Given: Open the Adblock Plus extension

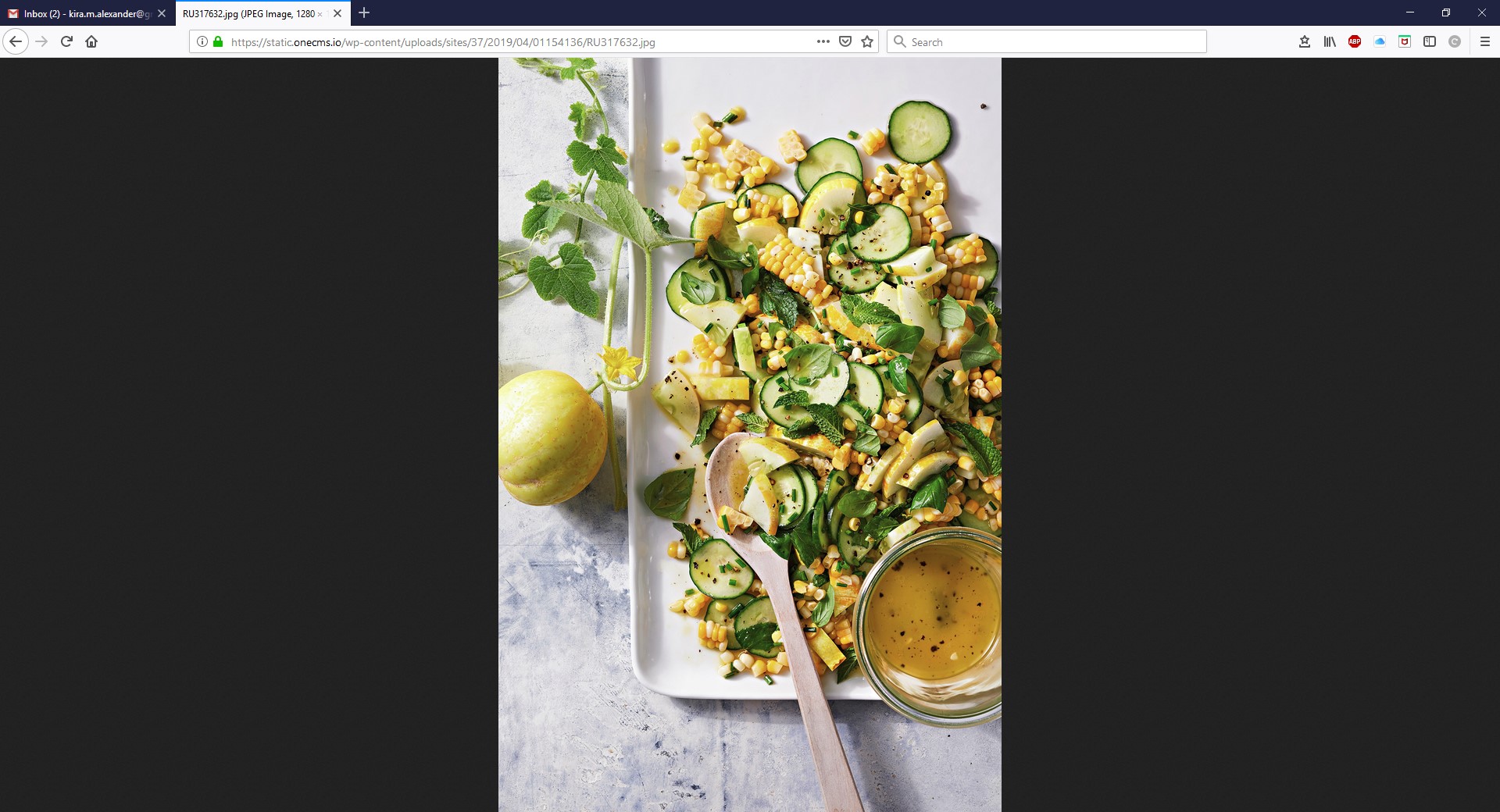Looking at the screenshot, I should [1355, 41].
